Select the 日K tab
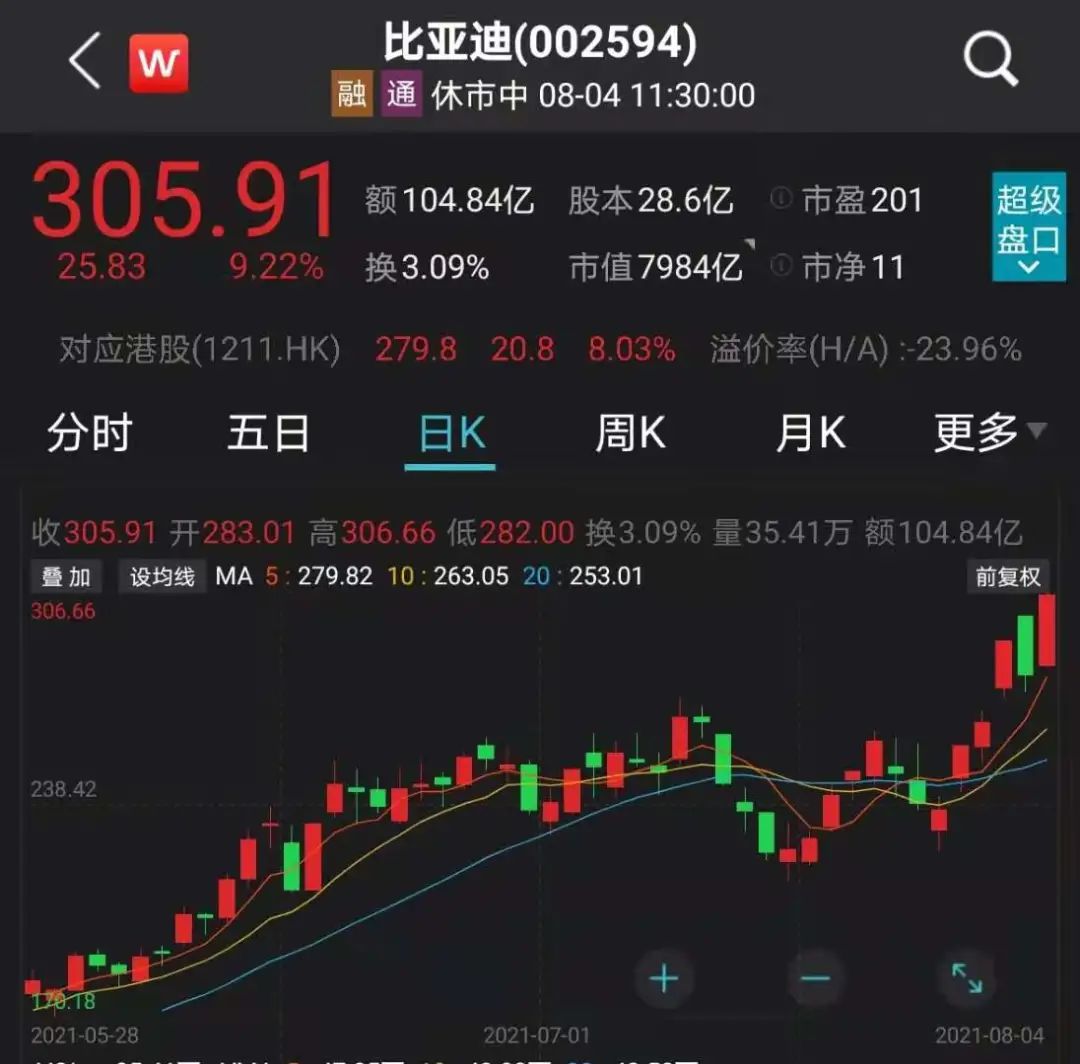The width and height of the screenshot is (1080, 1064). 451,434
